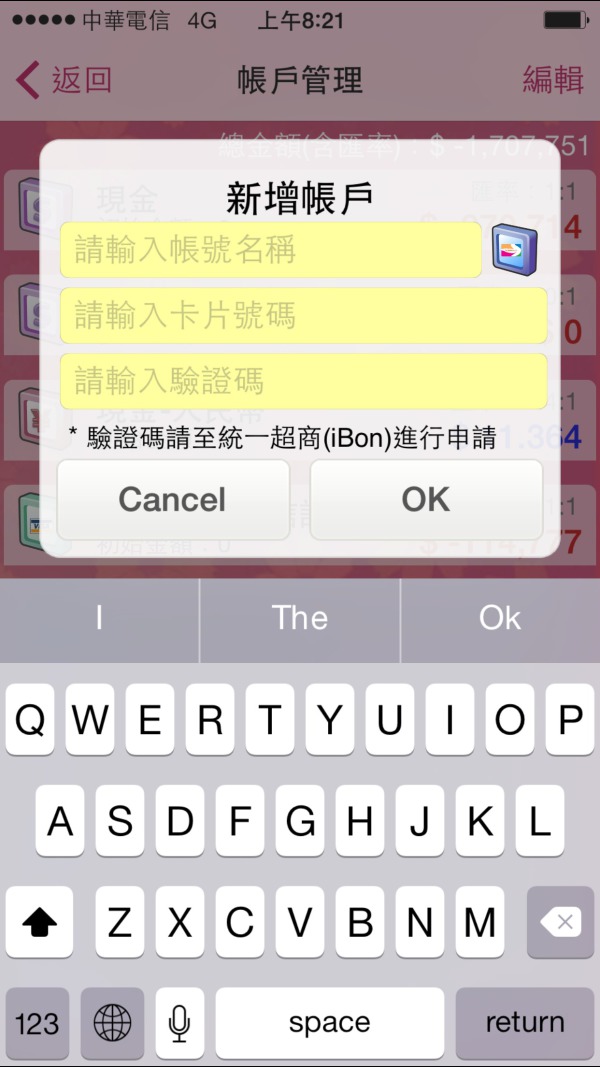Viewport: 600px width, 1067px height.
Task: Pick the "Ok" keyboard suggestion
Action: click(x=500, y=618)
